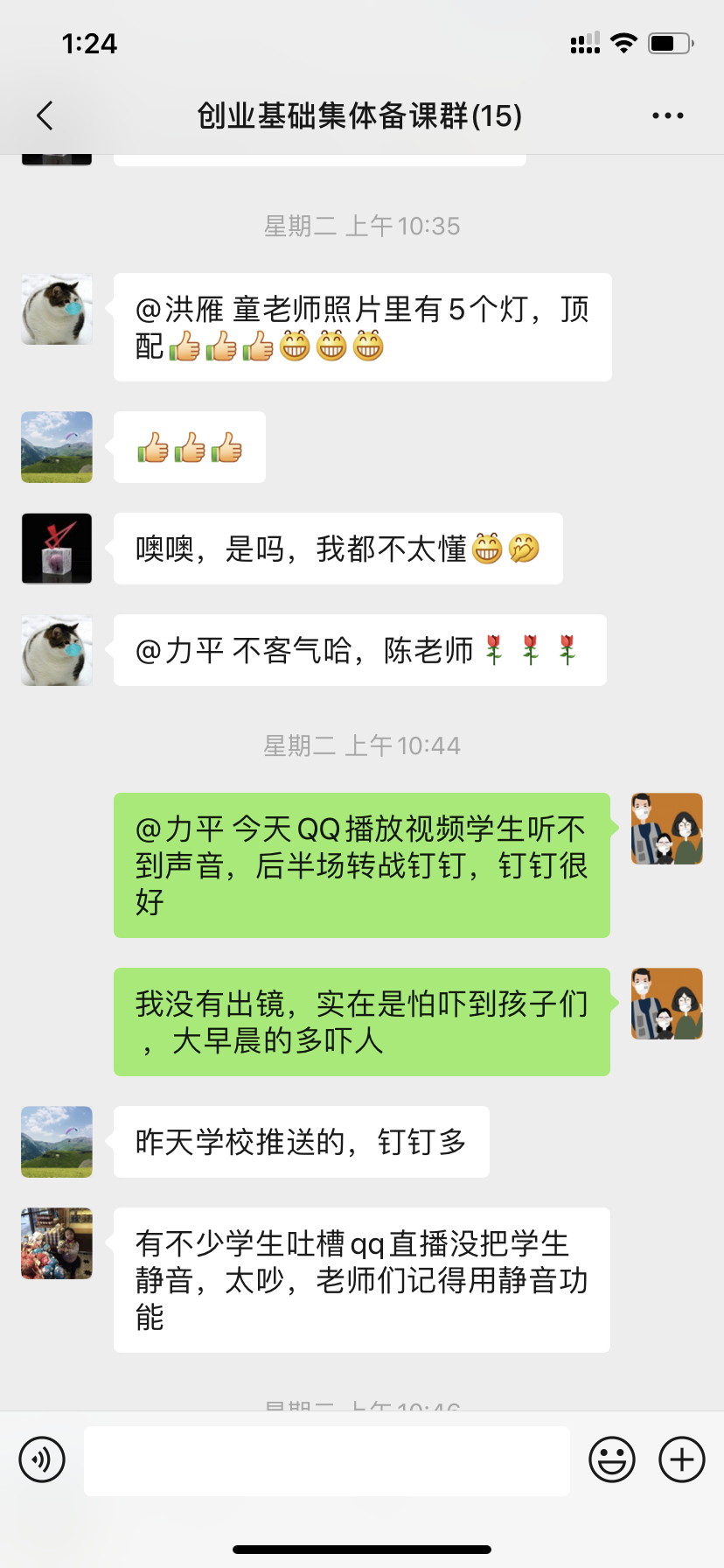Open landscape avatar beside thumbs-up message
Screen dimensions: 724x1568
click(57, 447)
